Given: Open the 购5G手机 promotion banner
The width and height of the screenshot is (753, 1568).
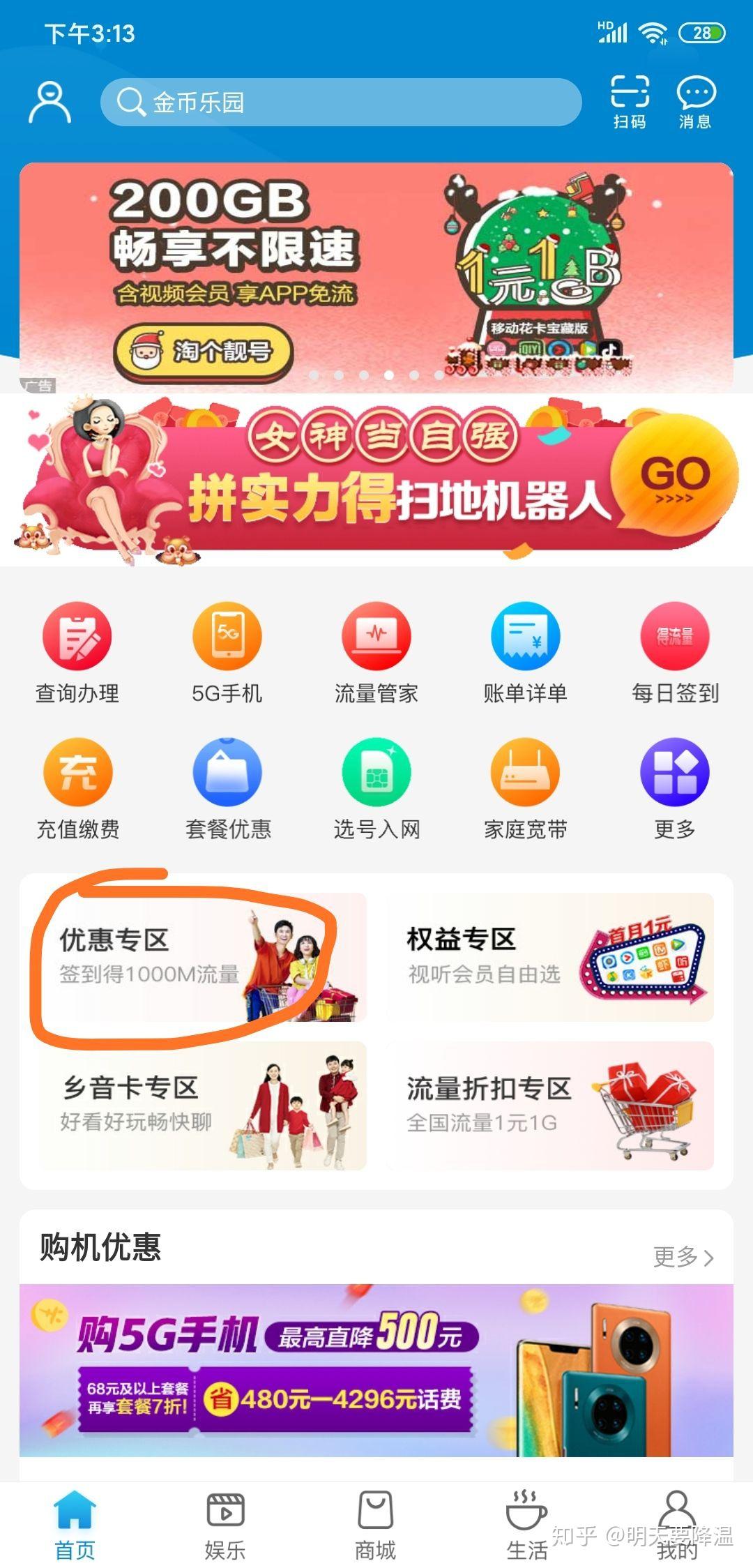Looking at the screenshot, I should [x=376, y=1370].
